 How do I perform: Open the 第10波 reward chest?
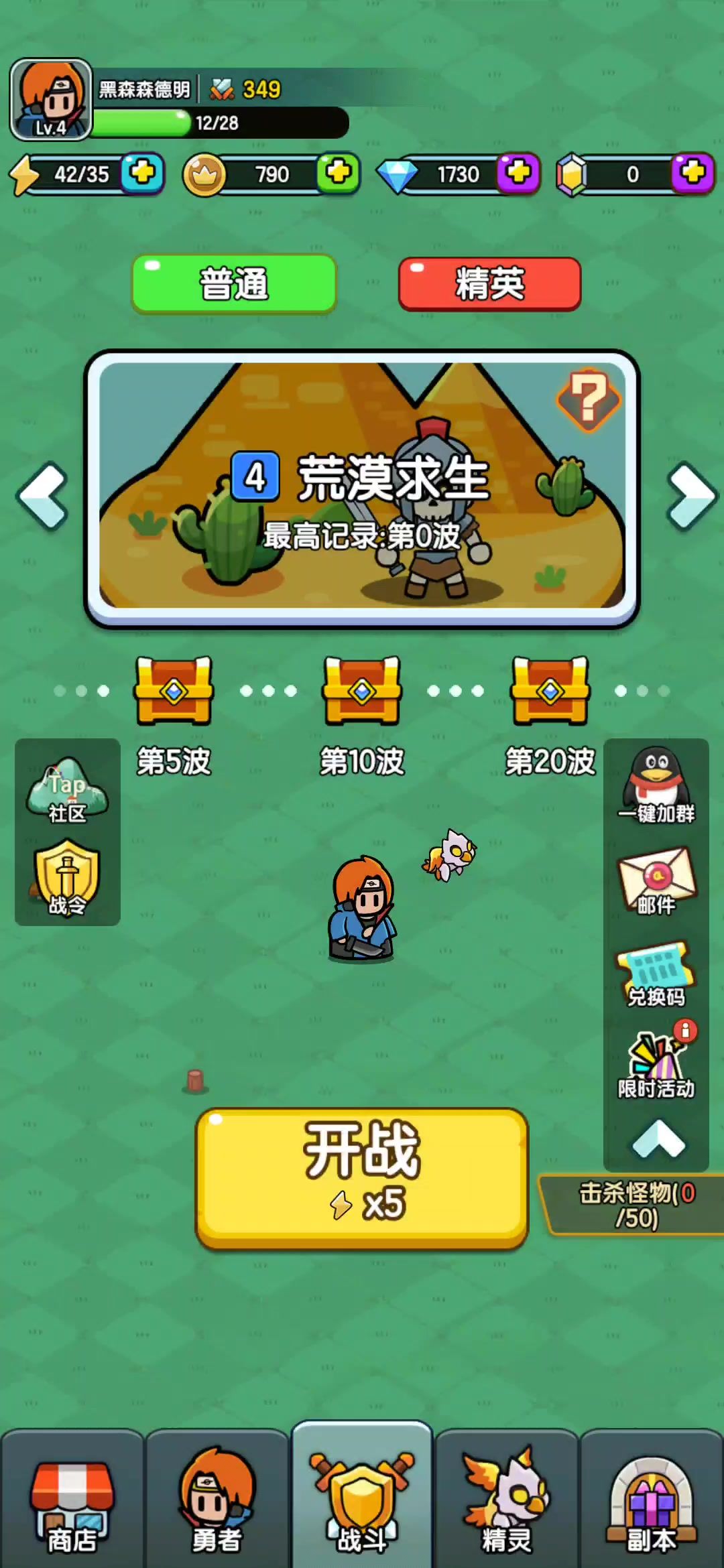coord(362,690)
